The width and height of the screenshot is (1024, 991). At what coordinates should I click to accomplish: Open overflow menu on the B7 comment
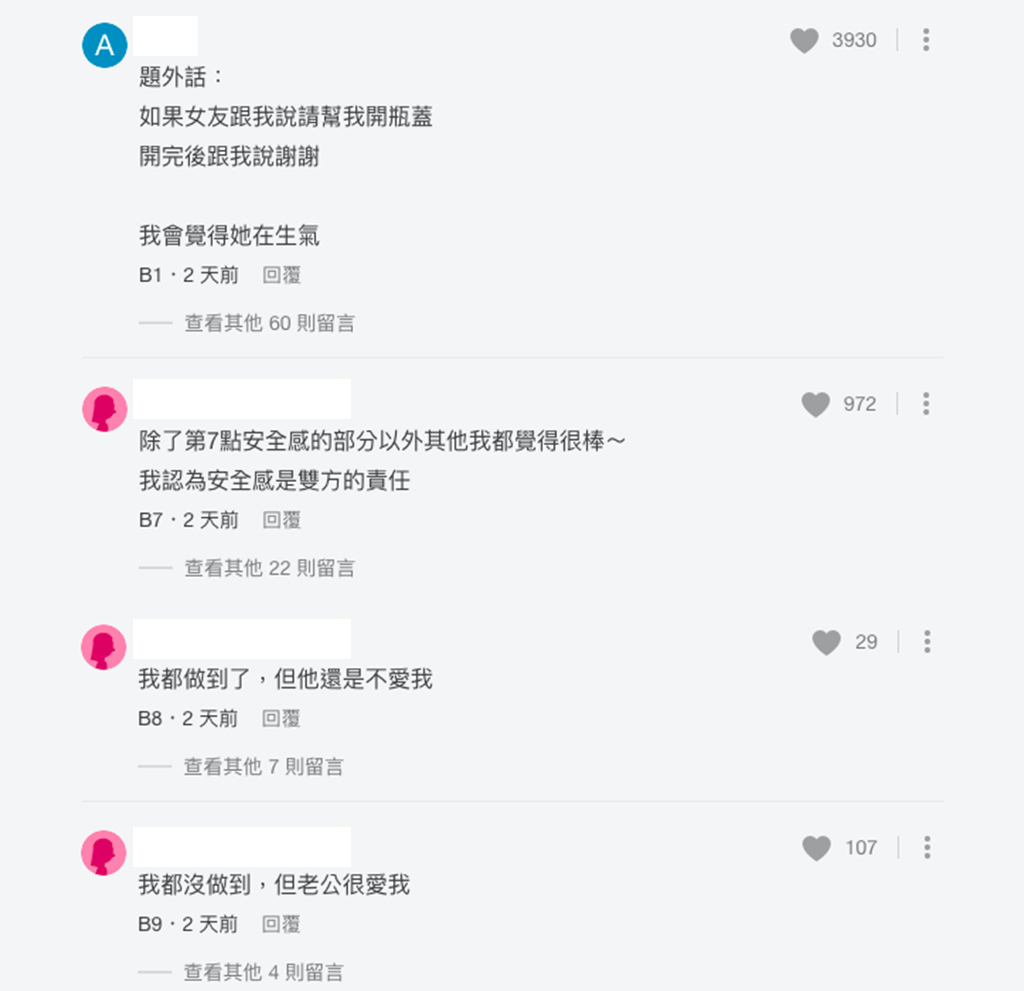tap(926, 405)
